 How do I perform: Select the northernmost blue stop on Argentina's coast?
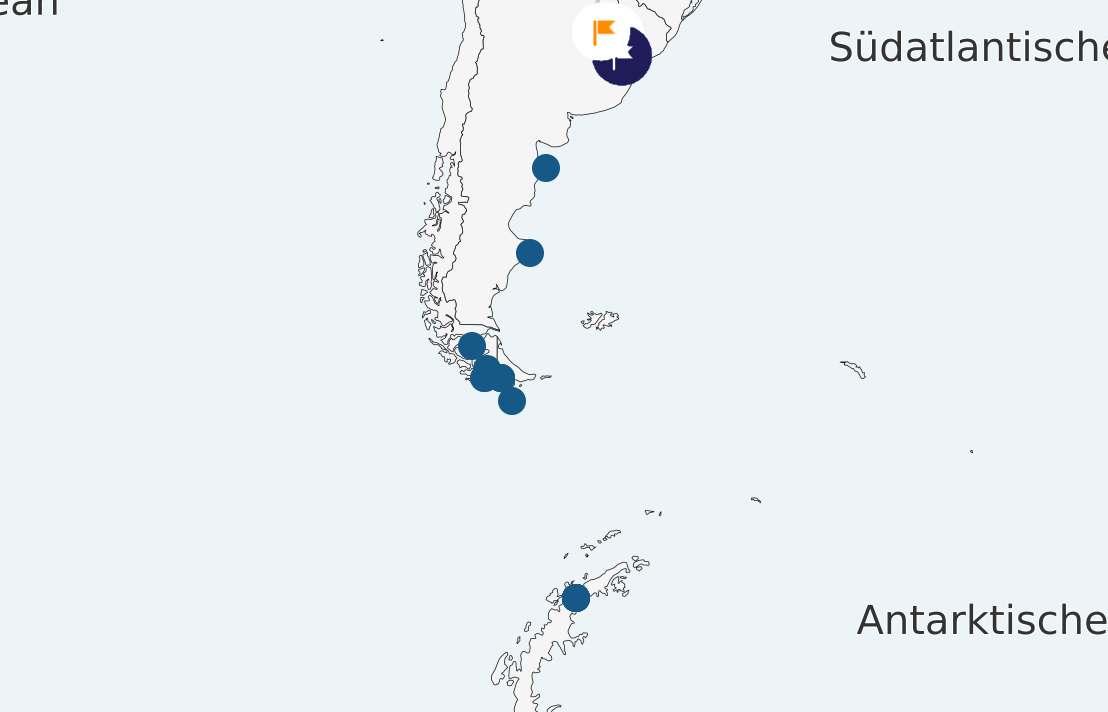(x=546, y=168)
